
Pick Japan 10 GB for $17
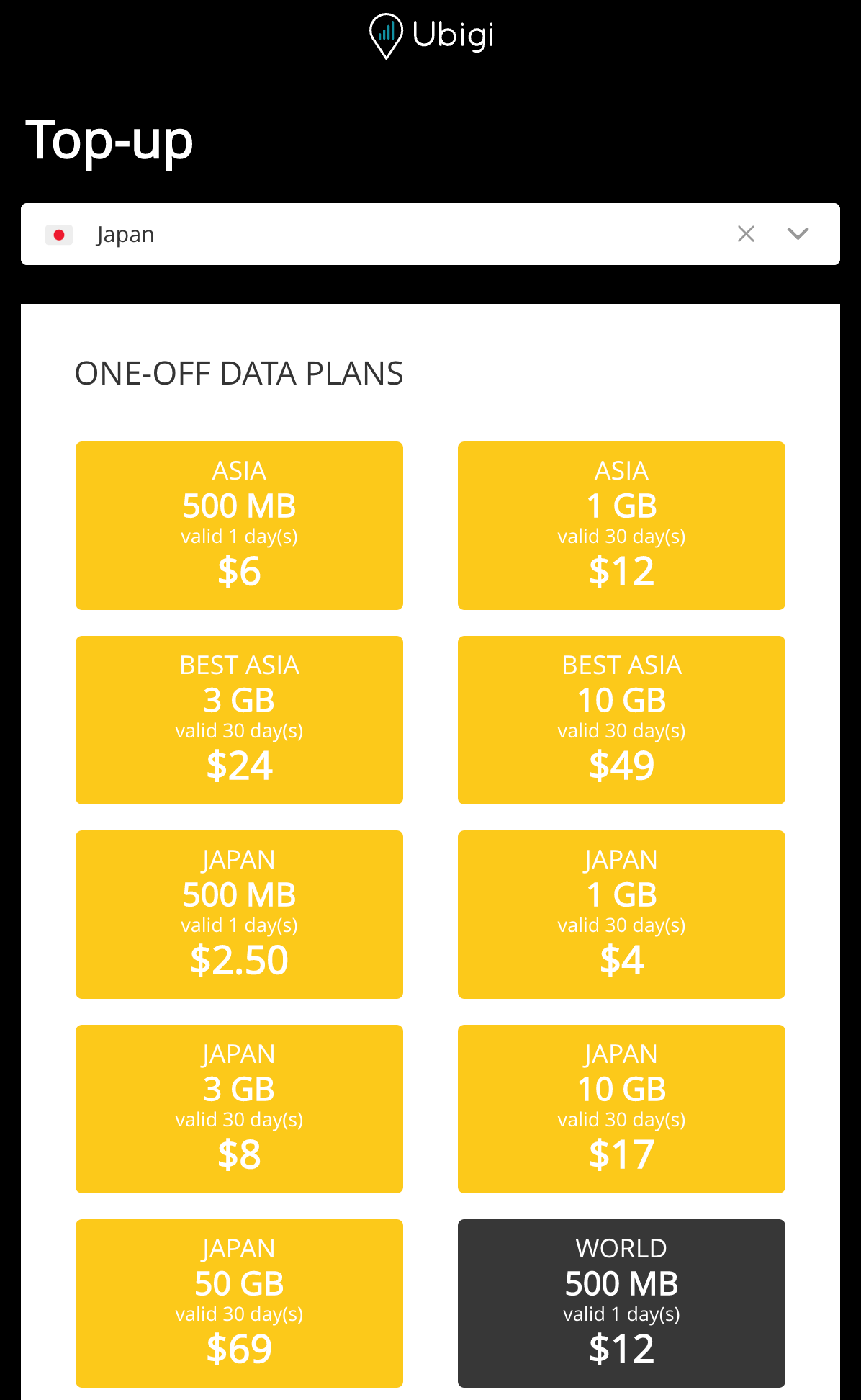coord(621,1109)
